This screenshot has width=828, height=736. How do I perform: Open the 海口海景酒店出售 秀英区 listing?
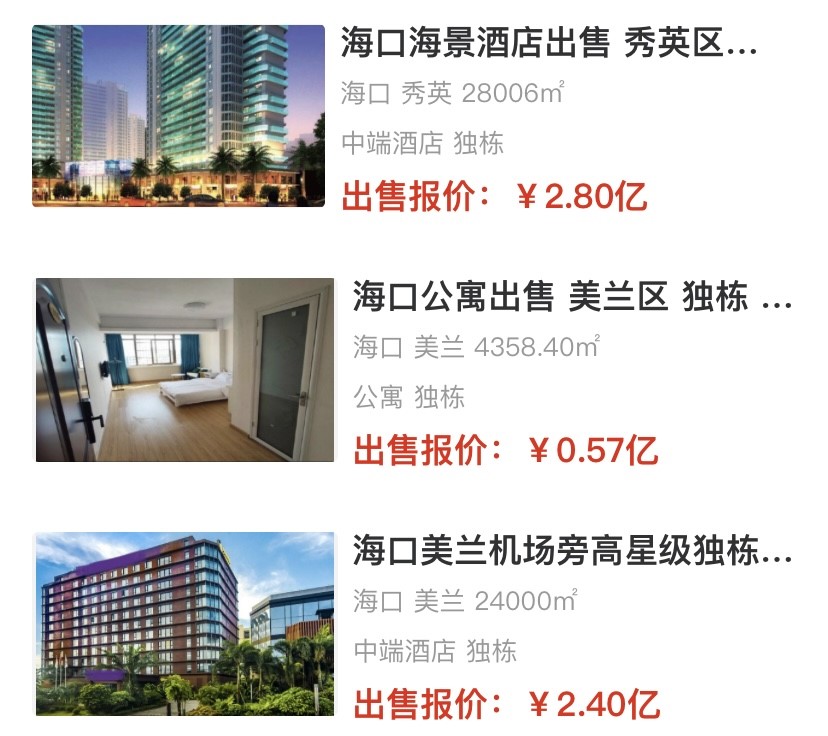point(548,45)
